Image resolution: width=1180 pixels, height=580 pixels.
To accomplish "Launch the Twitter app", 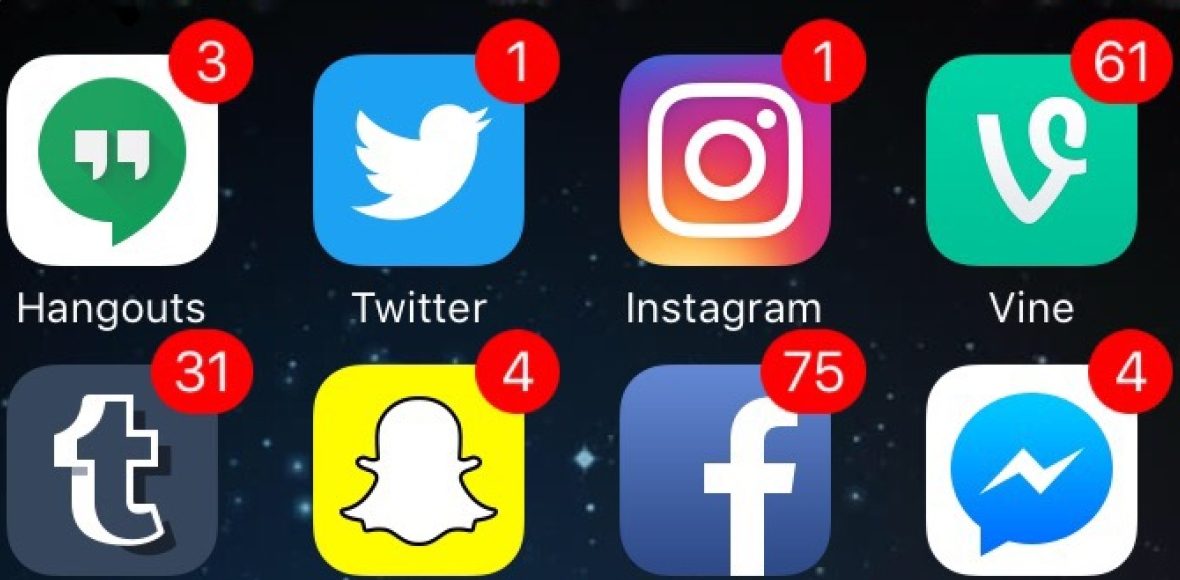I will (418, 160).
